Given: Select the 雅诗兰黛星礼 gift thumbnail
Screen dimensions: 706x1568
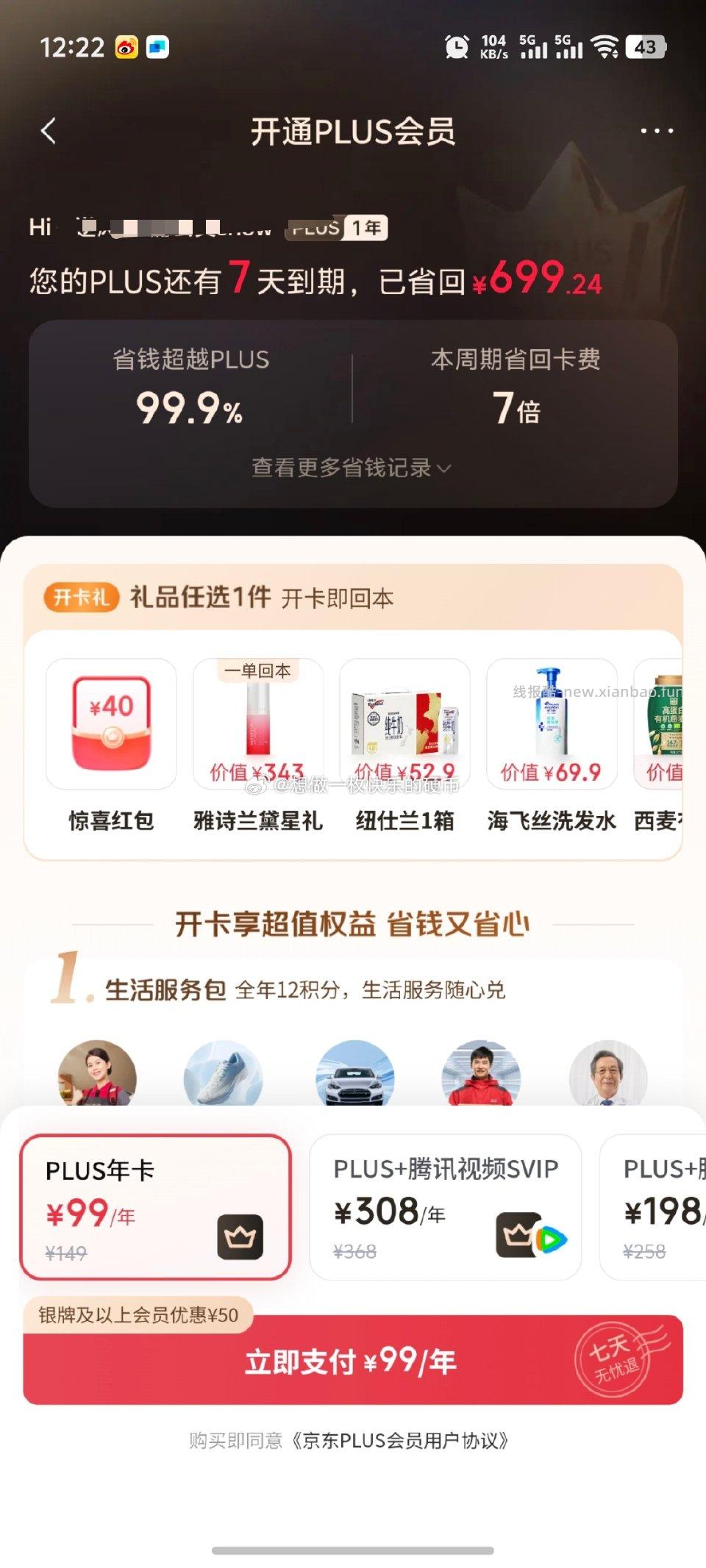Looking at the screenshot, I should [x=257, y=723].
